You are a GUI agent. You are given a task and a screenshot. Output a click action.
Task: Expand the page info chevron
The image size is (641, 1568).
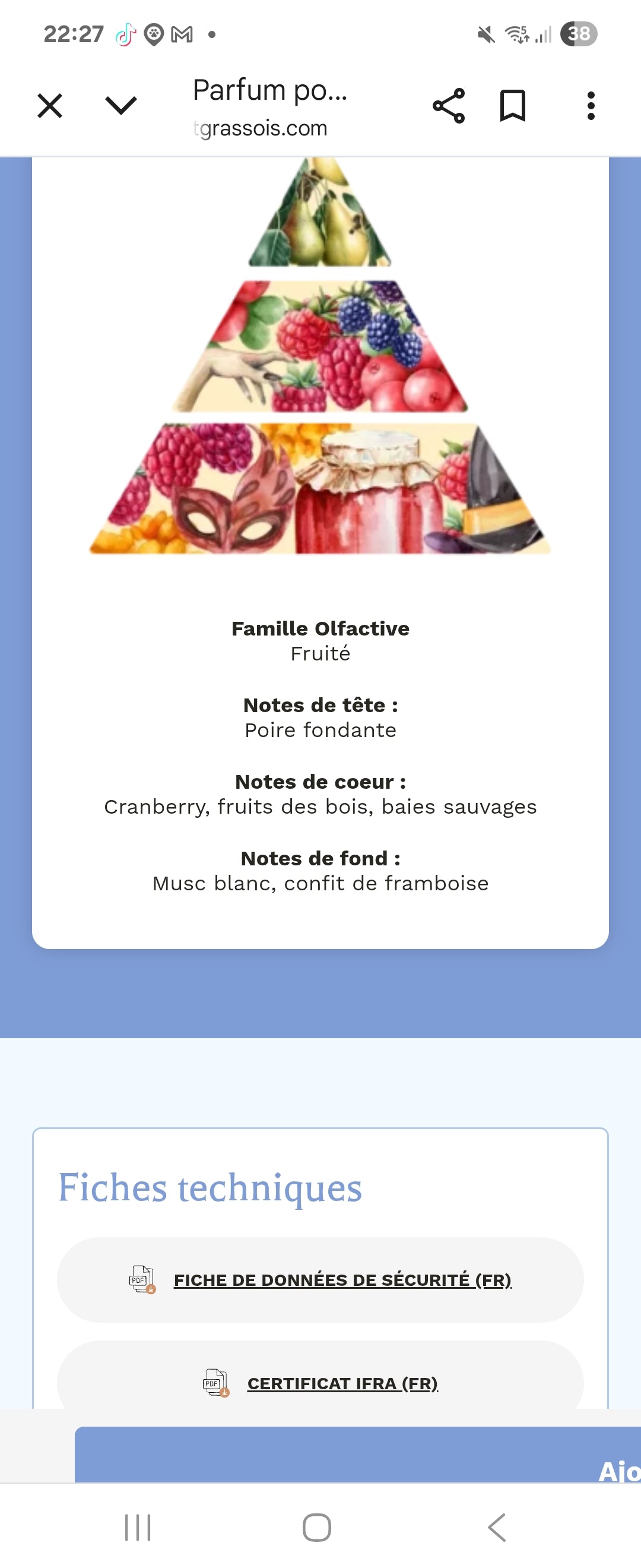pyautogui.click(x=121, y=105)
